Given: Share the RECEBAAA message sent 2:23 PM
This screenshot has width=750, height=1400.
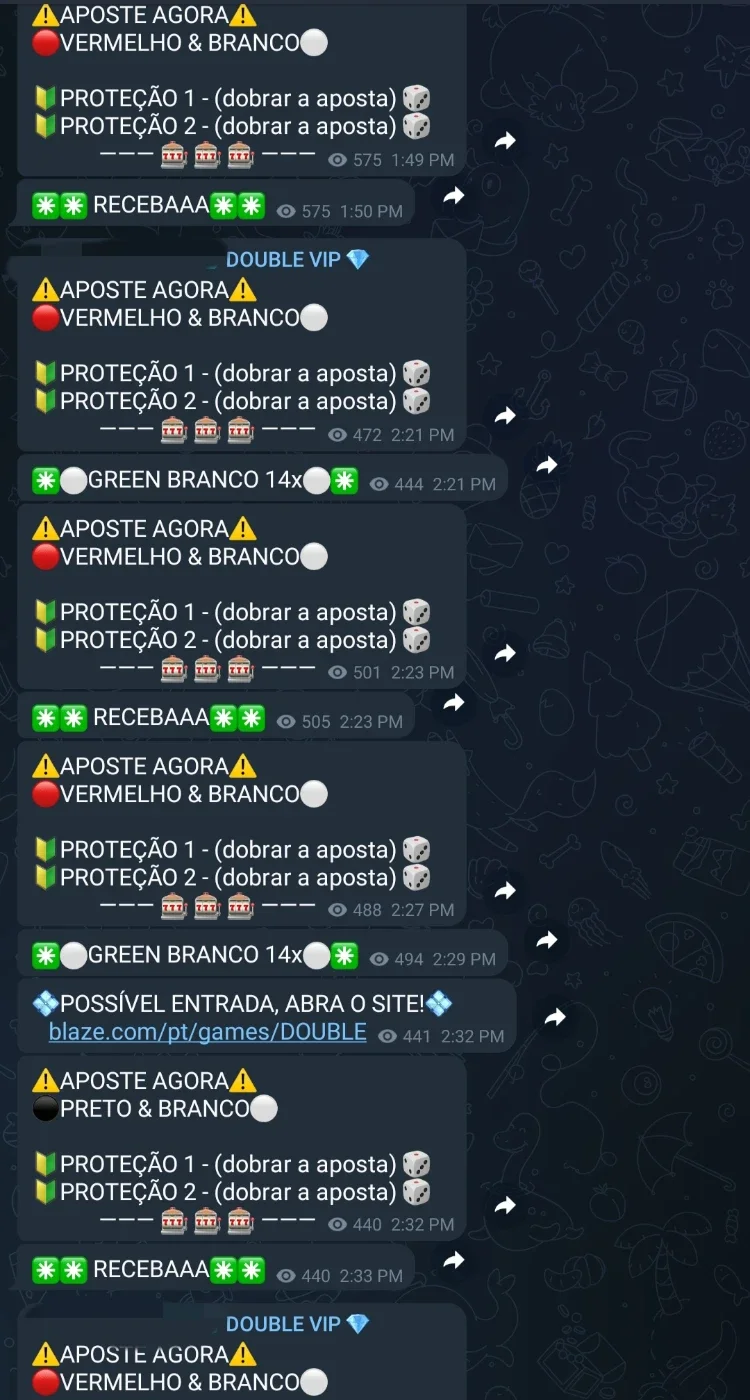Looking at the screenshot, I should [x=454, y=703].
